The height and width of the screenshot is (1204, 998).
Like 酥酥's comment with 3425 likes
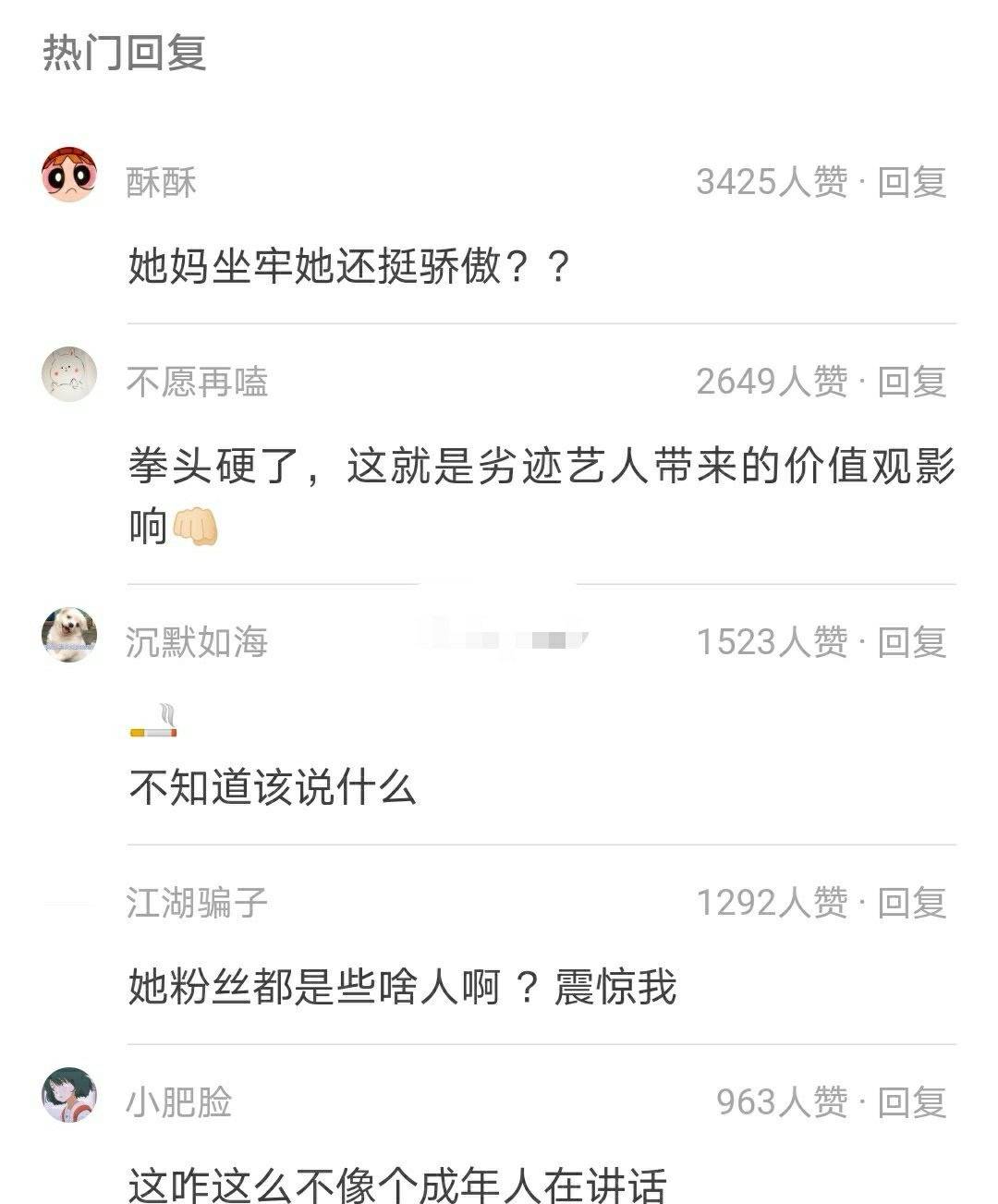(771, 182)
